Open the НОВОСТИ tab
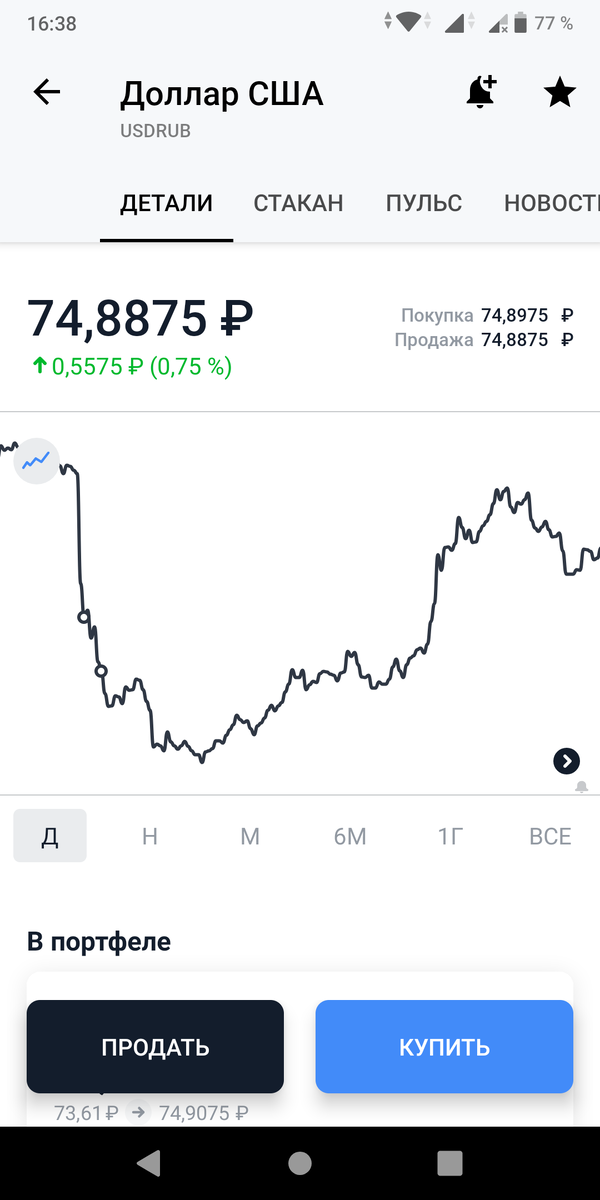 [x=551, y=203]
